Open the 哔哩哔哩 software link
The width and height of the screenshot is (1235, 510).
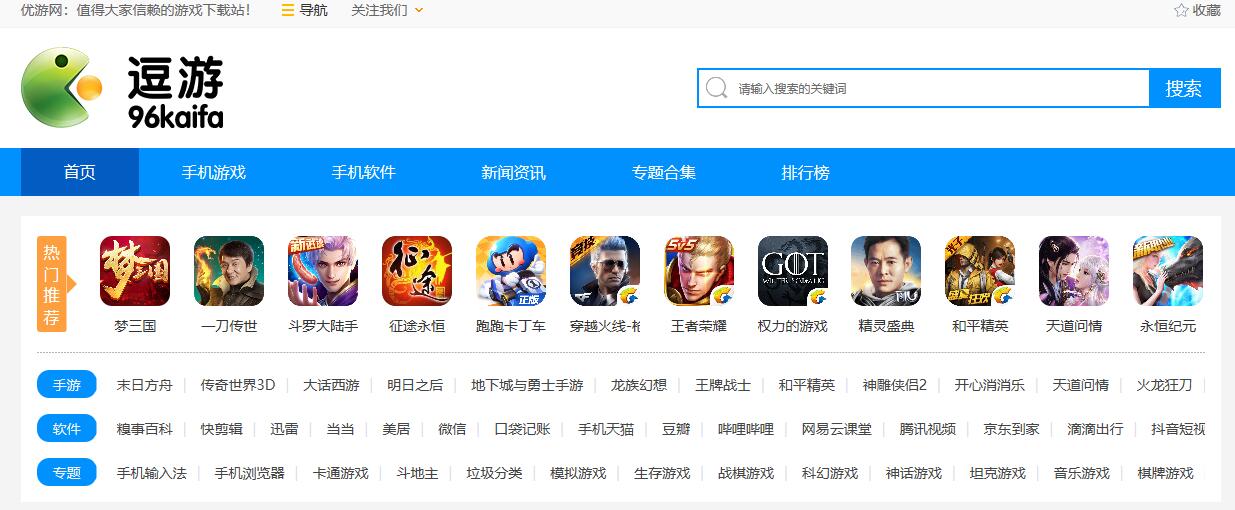point(746,429)
